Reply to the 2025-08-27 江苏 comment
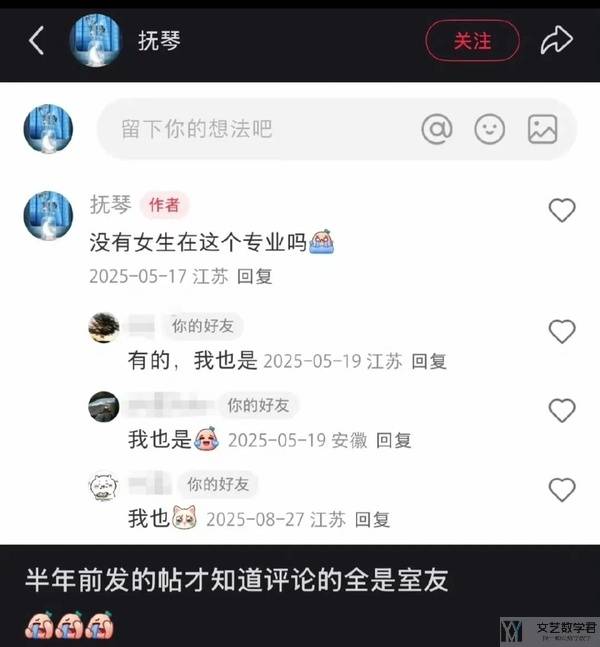 (x=372, y=519)
